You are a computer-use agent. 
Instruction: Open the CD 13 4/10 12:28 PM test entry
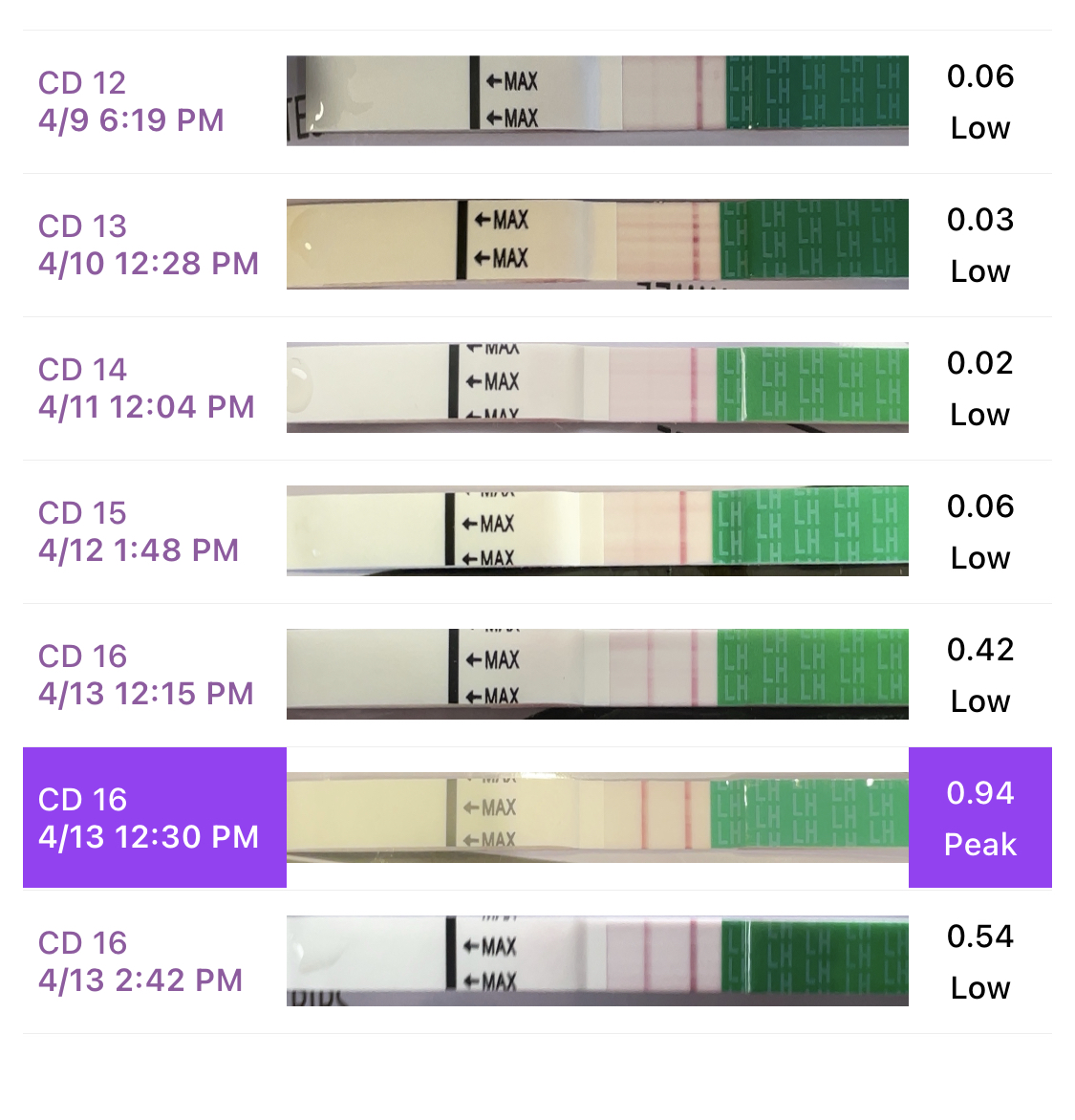[537, 245]
